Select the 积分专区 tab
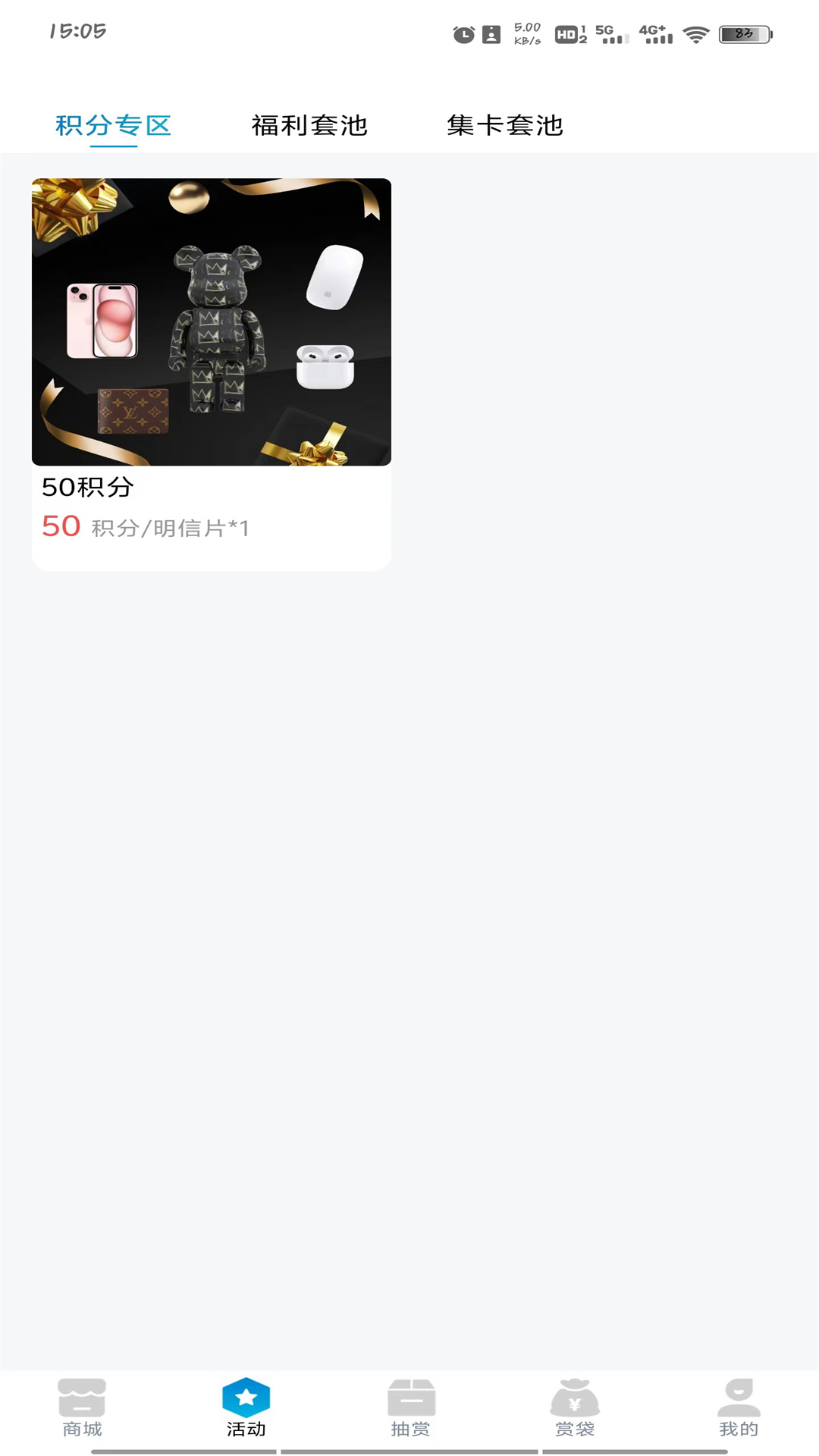Image resolution: width=819 pixels, height=1456 pixels. point(114,125)
